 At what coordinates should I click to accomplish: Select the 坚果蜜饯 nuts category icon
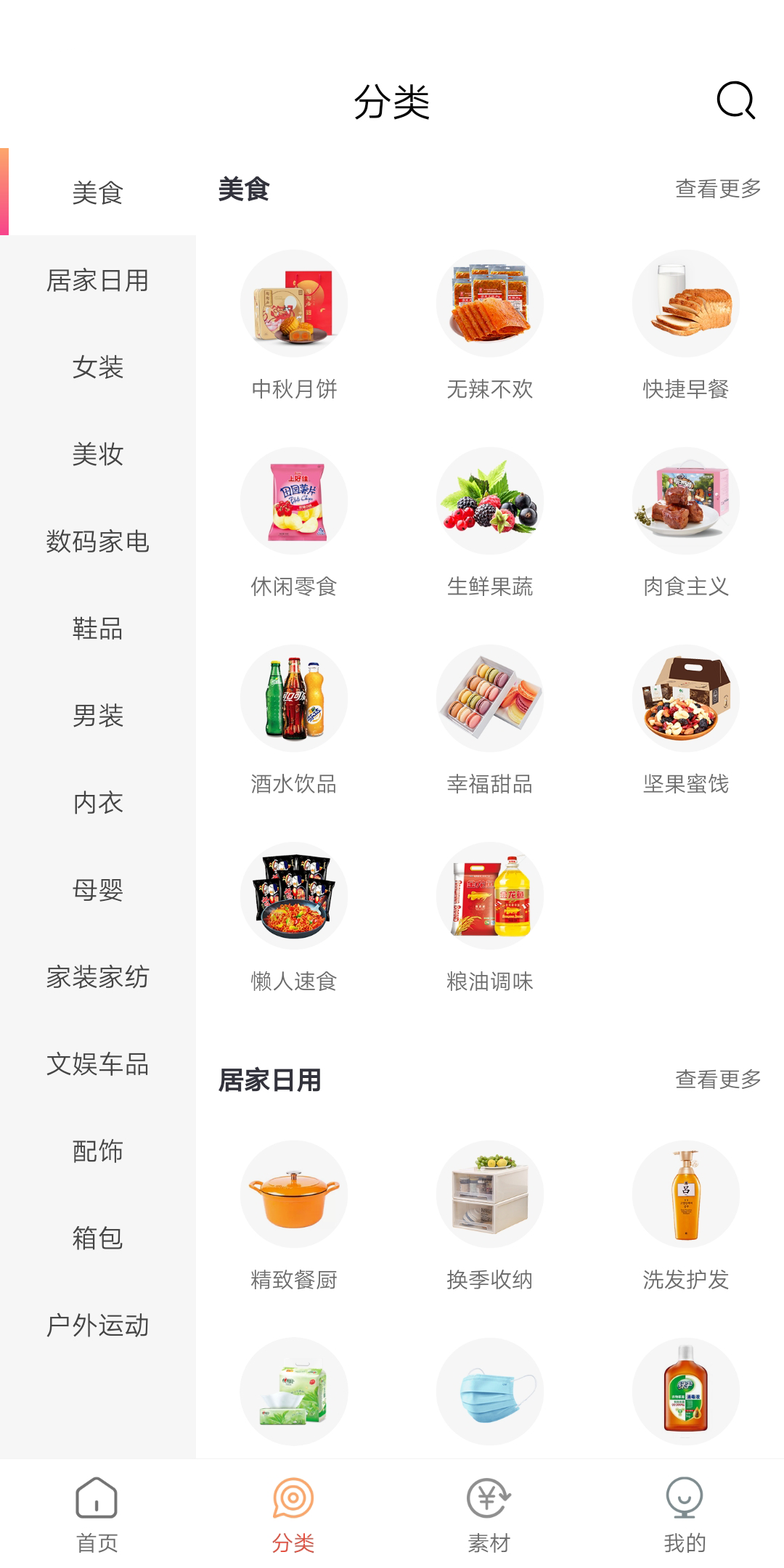click(x=686, y=697)
